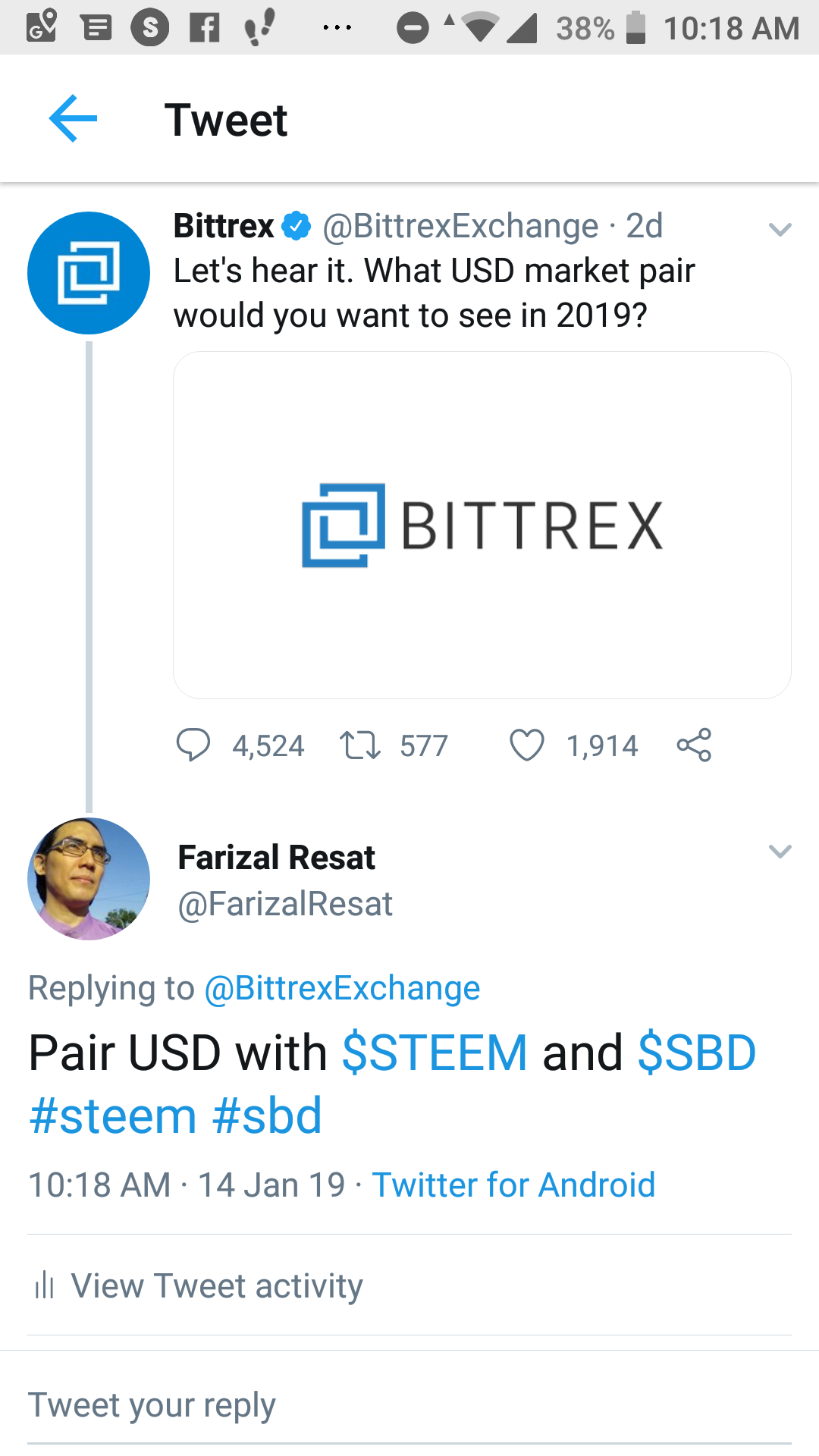
Task: Go back using the arrow
Action: coord(73,119)
